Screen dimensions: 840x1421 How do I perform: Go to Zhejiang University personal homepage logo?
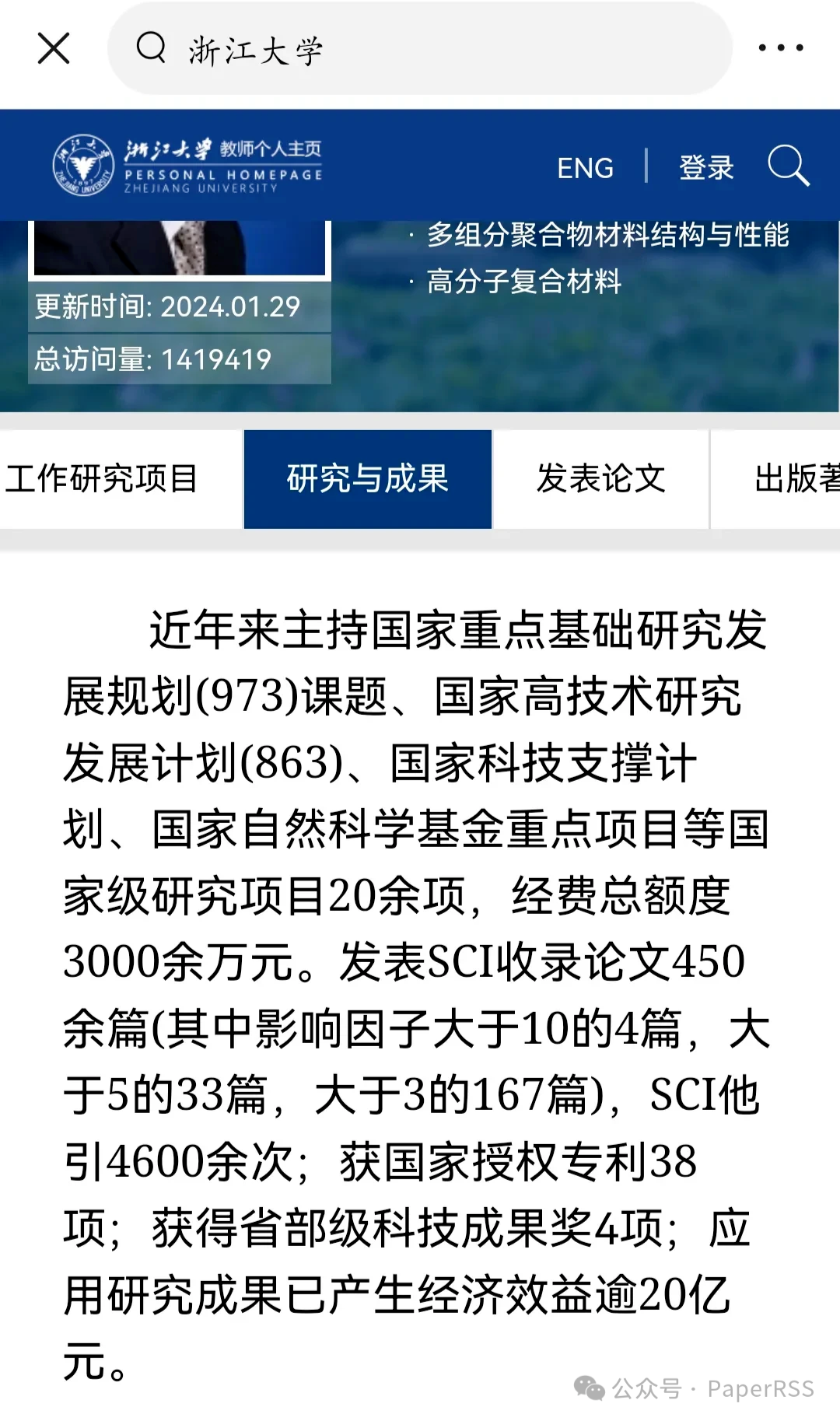(x=187, y=166)
